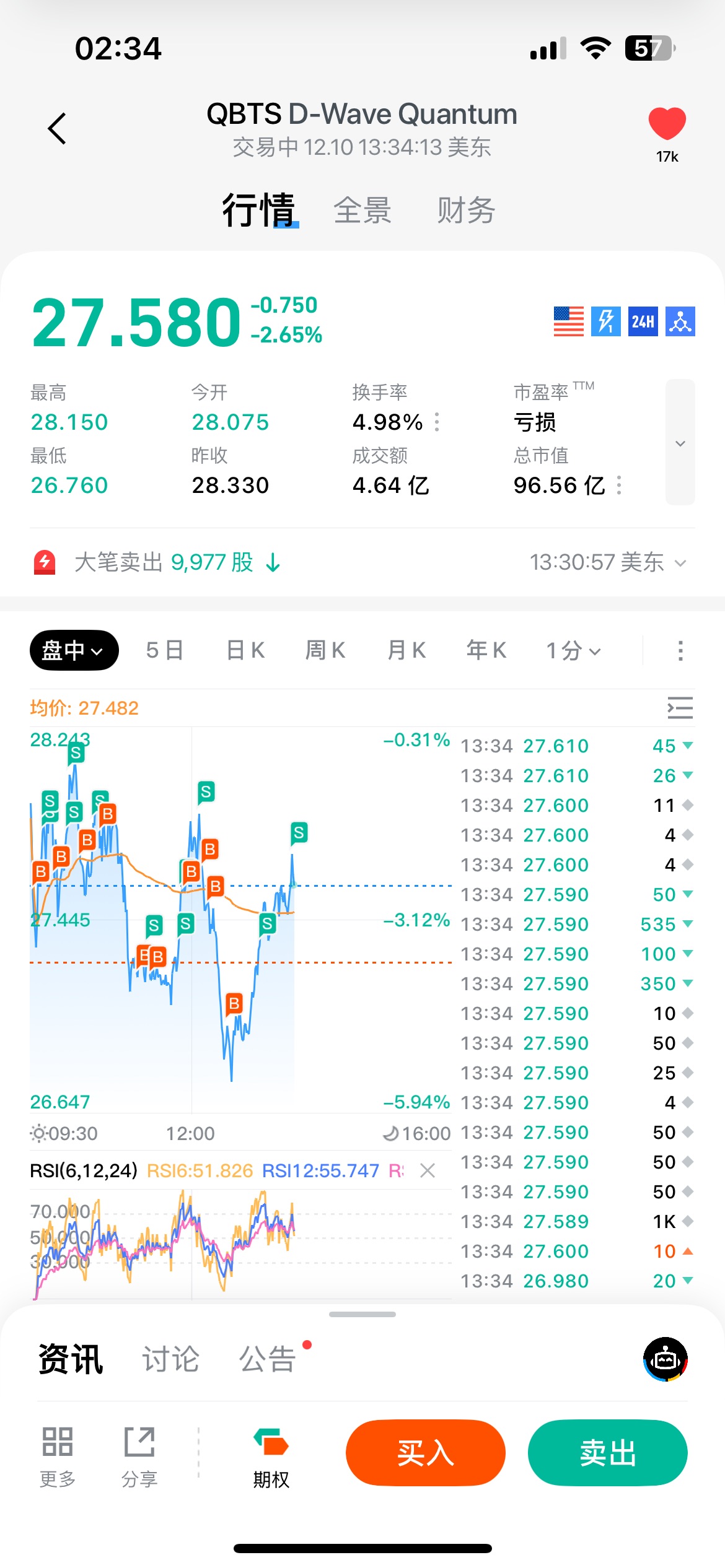Tap the red heart favorite icon
This screenshot has width=725, height=1568.
(x=667, y=124)
